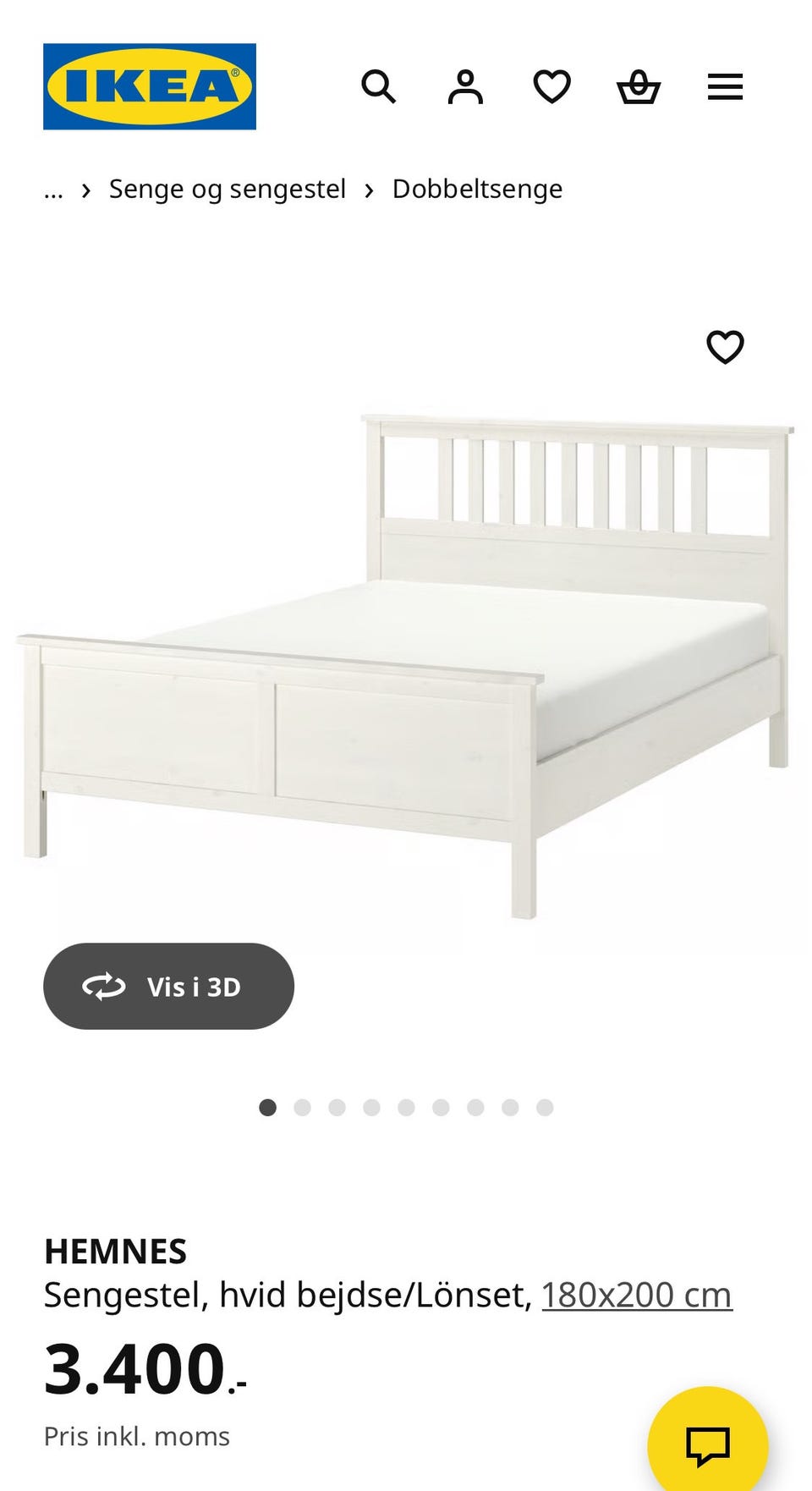Go to IKEA home via logo
Screen dimensions: 812x1491
[150, 86]
